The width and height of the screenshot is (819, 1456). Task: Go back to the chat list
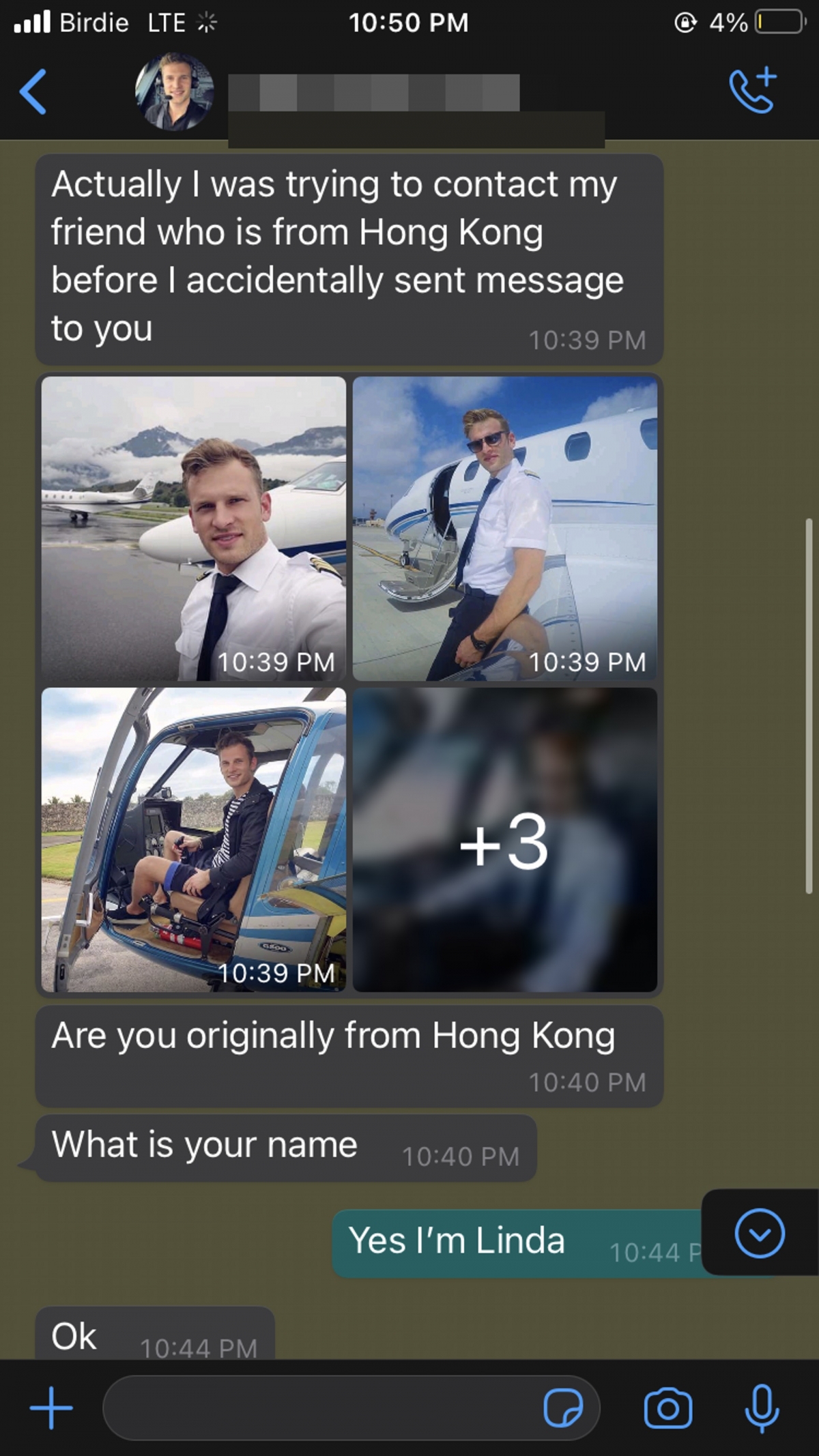(33, 91)
